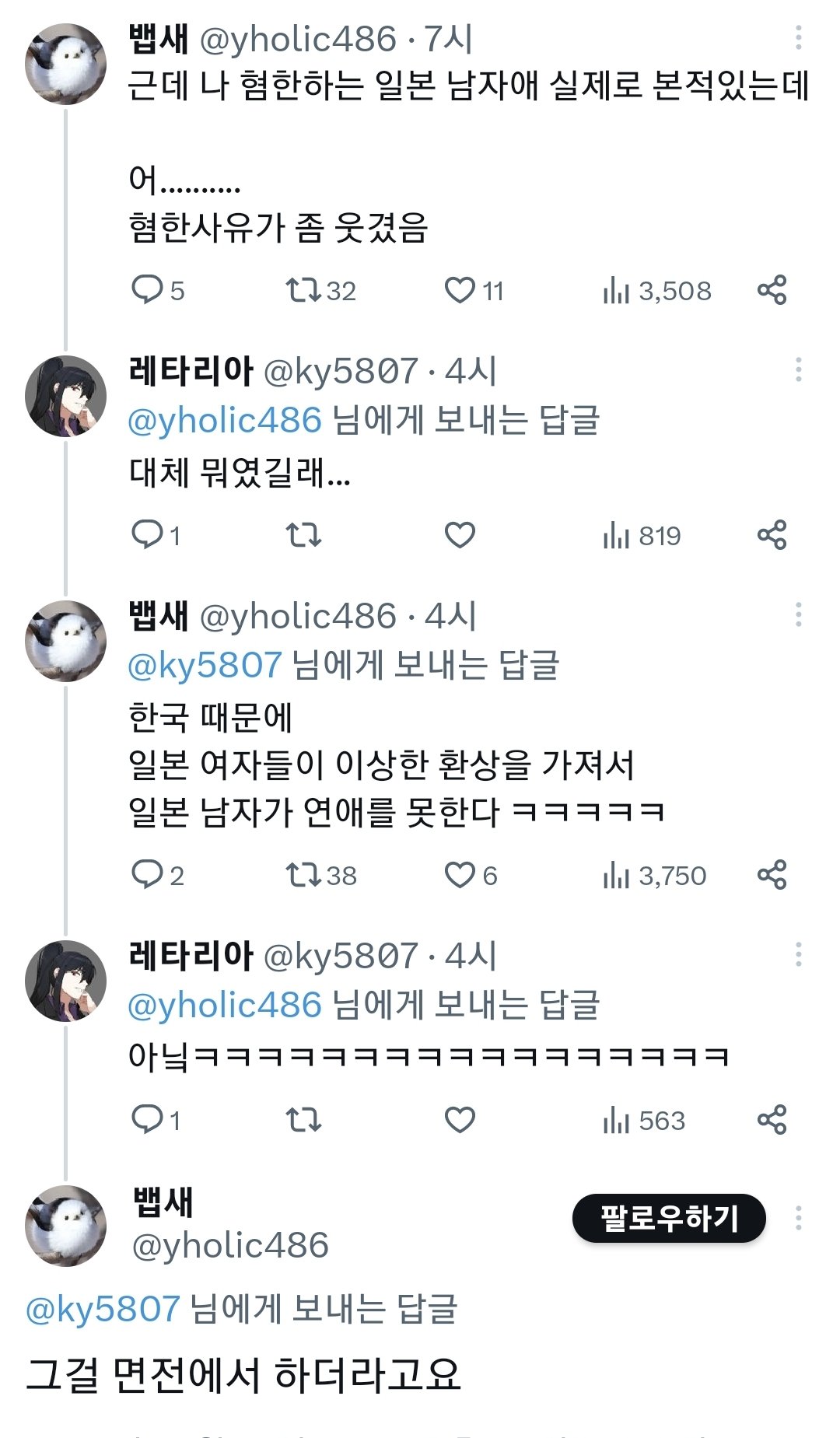Open @yholic486 mention in 레타리아's first reply
This screenshot has height=1438, width=840.
tap(224, 421)
